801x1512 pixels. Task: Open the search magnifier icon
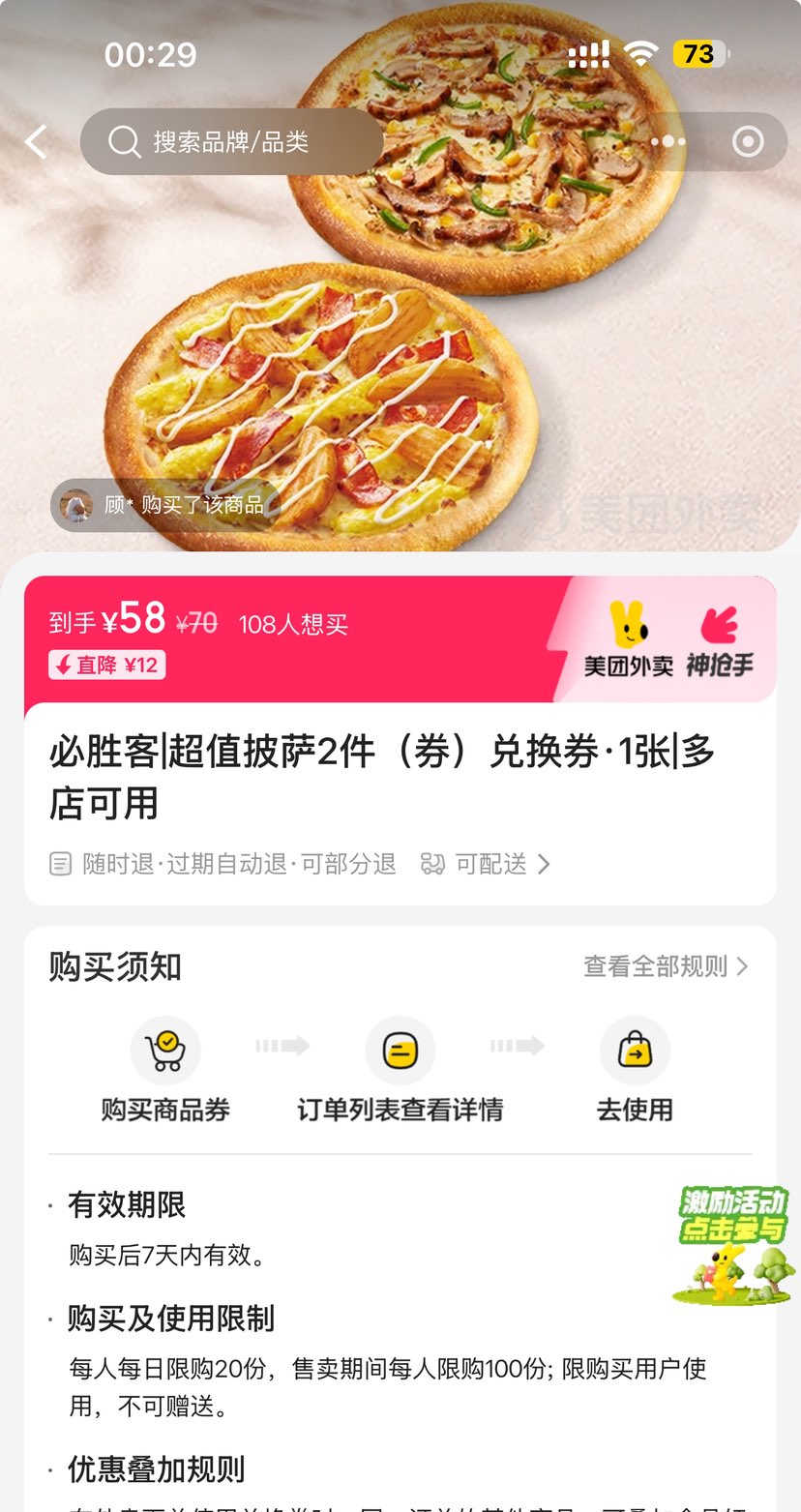click(x=123, y=141)
